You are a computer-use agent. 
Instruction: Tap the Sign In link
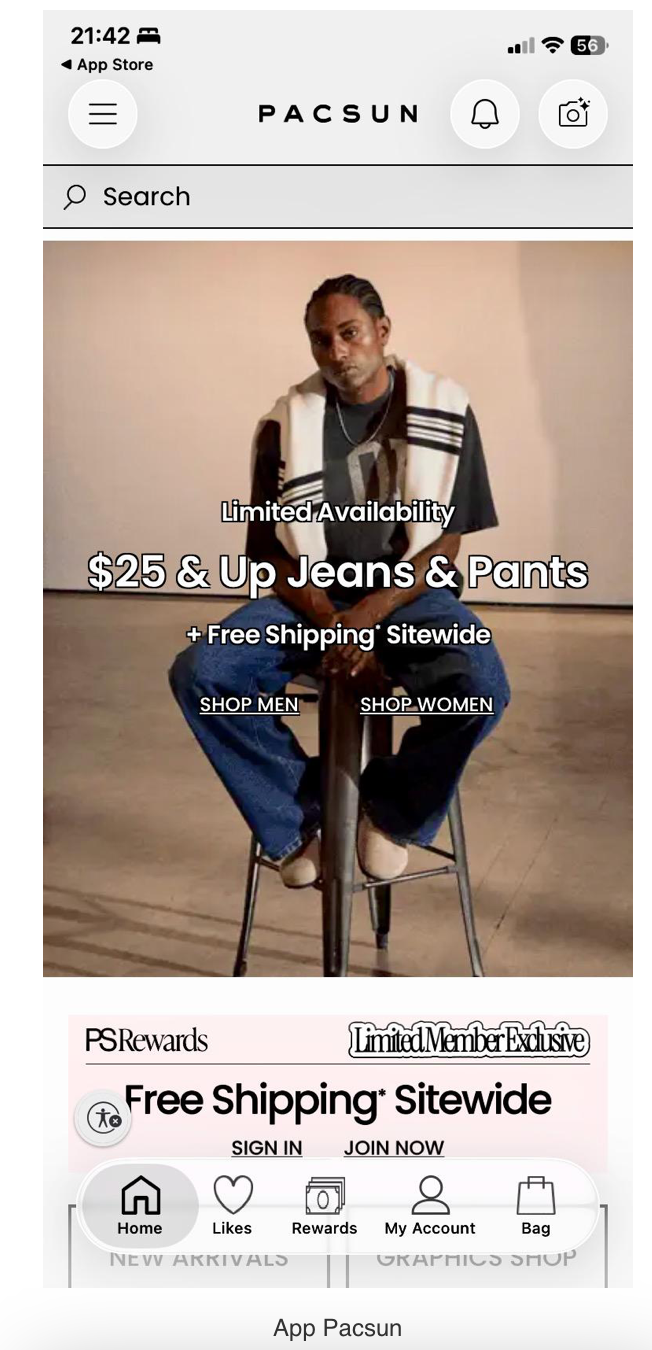(267, 1148)
